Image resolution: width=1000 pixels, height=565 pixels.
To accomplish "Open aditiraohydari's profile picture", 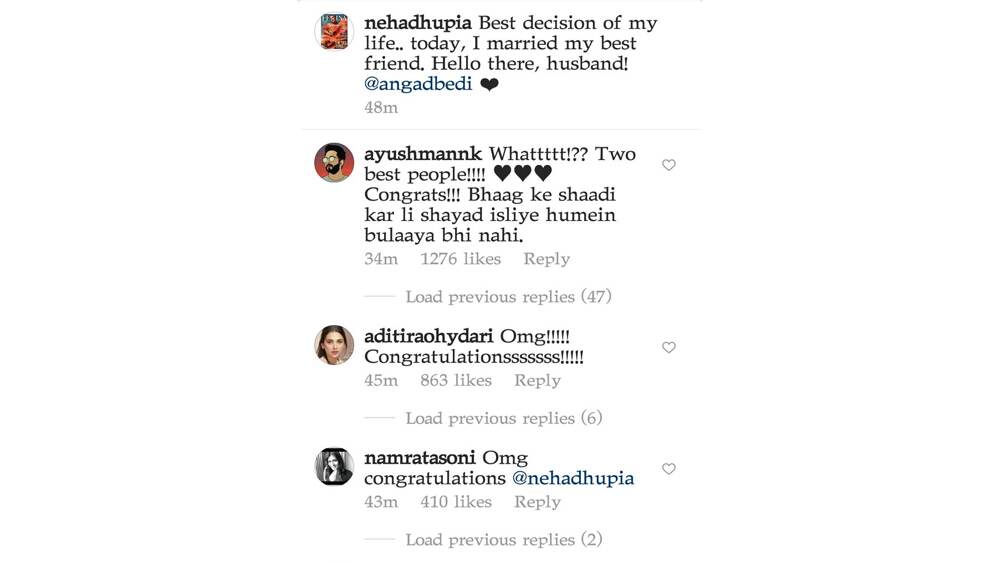I will pos(334,345).
